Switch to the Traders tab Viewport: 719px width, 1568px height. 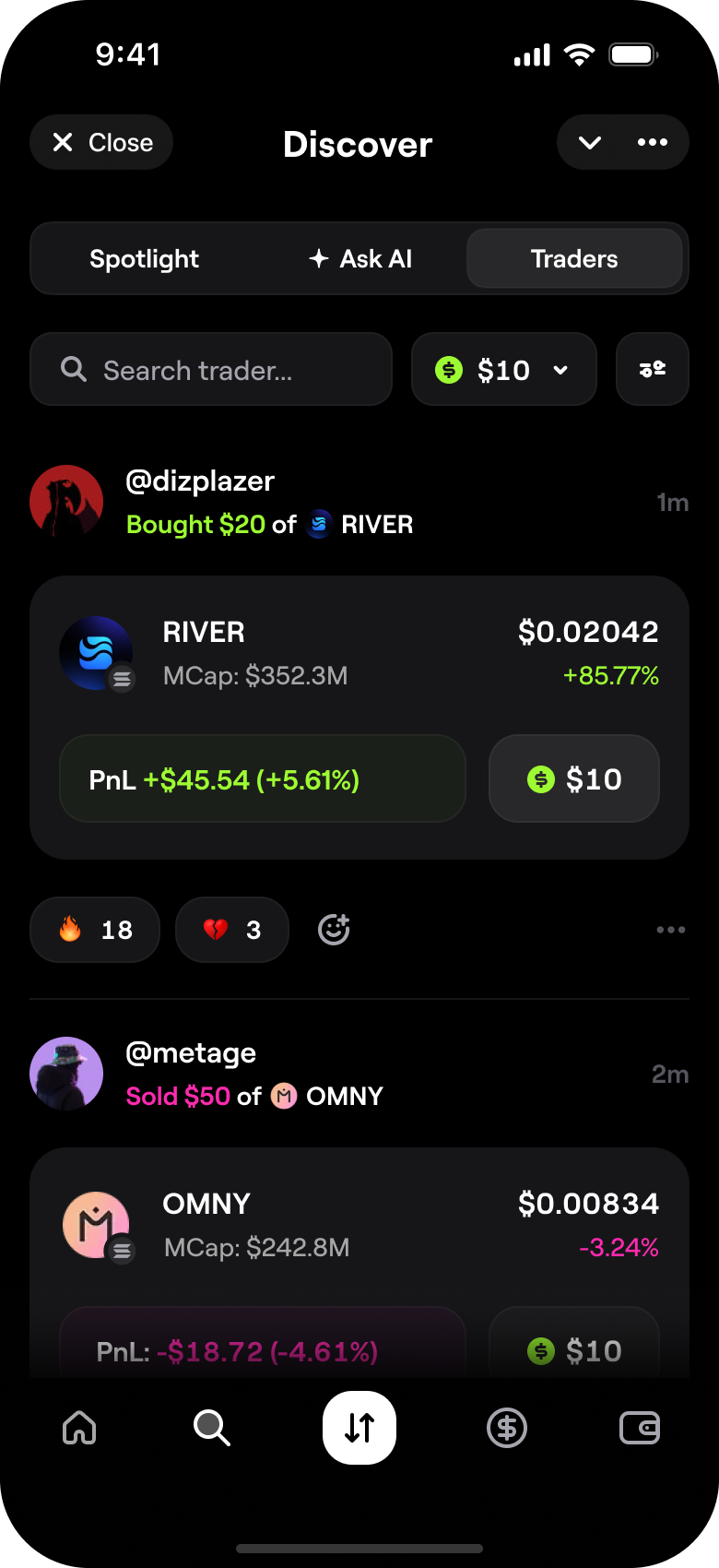coord(573,258)
